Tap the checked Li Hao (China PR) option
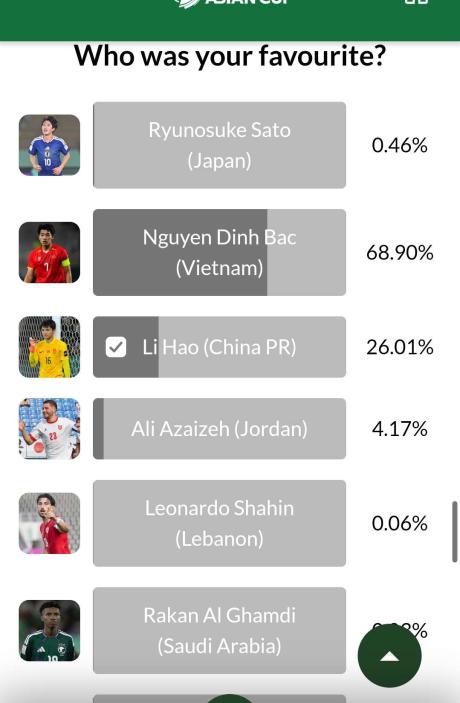This screenshot has width=460, height=703. [x=219, y=347]
